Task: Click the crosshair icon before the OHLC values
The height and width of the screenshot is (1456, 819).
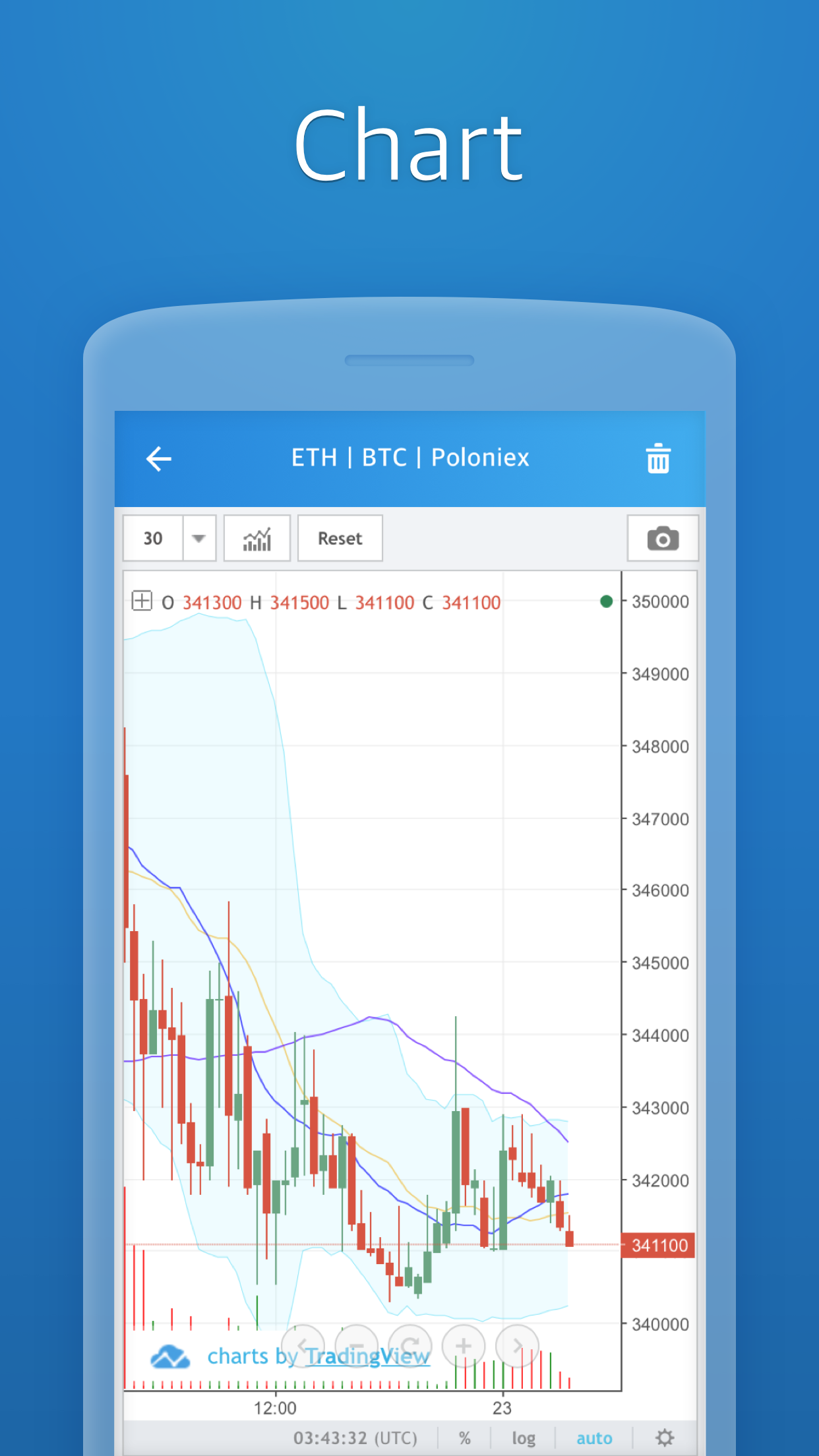Action: click(142, 601)
